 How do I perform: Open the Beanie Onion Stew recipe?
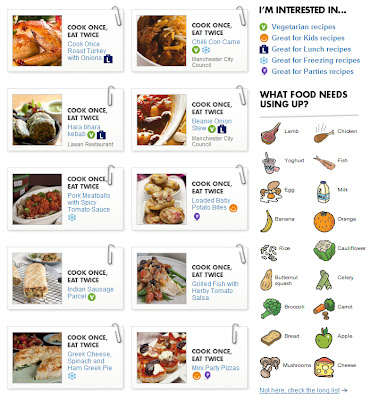(x=212, y=124)
